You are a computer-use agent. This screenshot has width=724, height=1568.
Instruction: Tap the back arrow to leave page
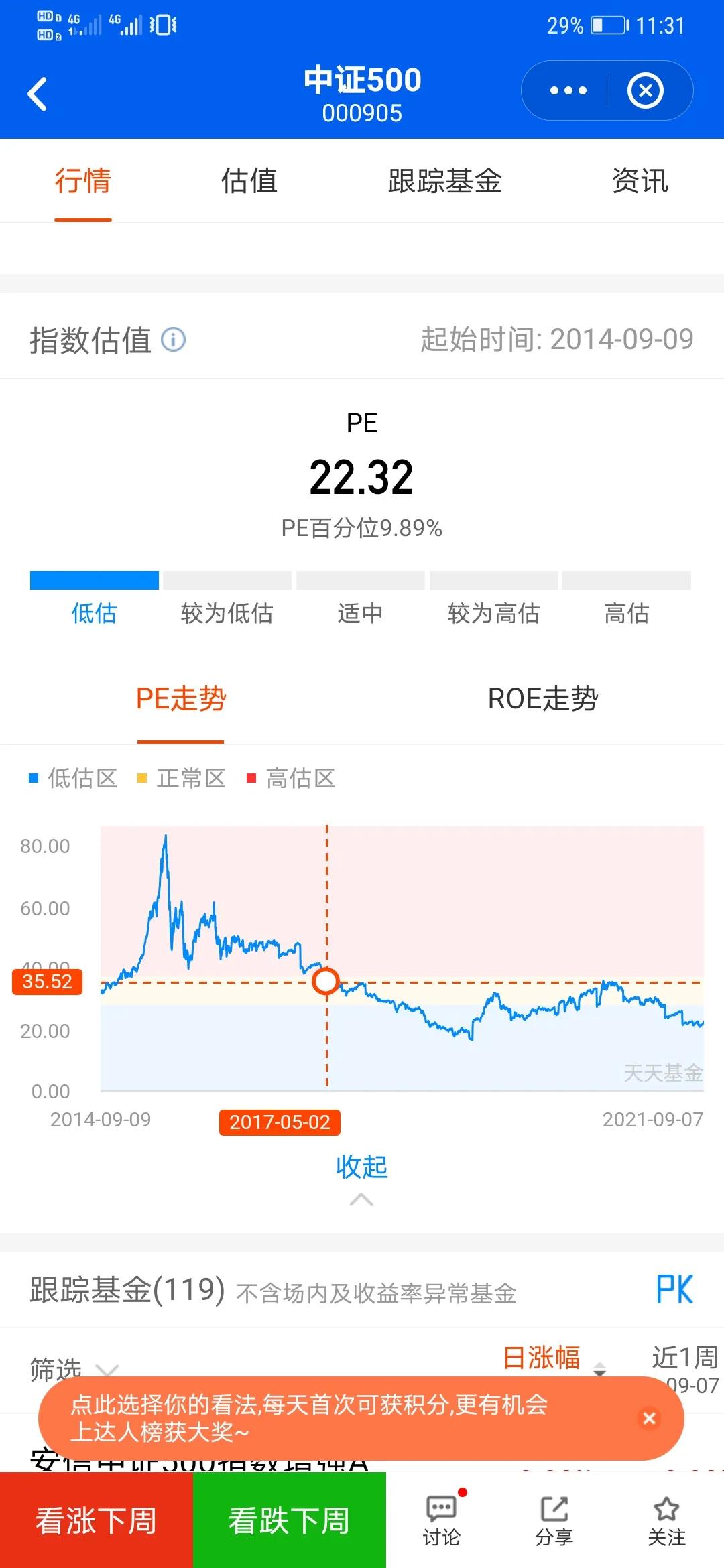38,94
